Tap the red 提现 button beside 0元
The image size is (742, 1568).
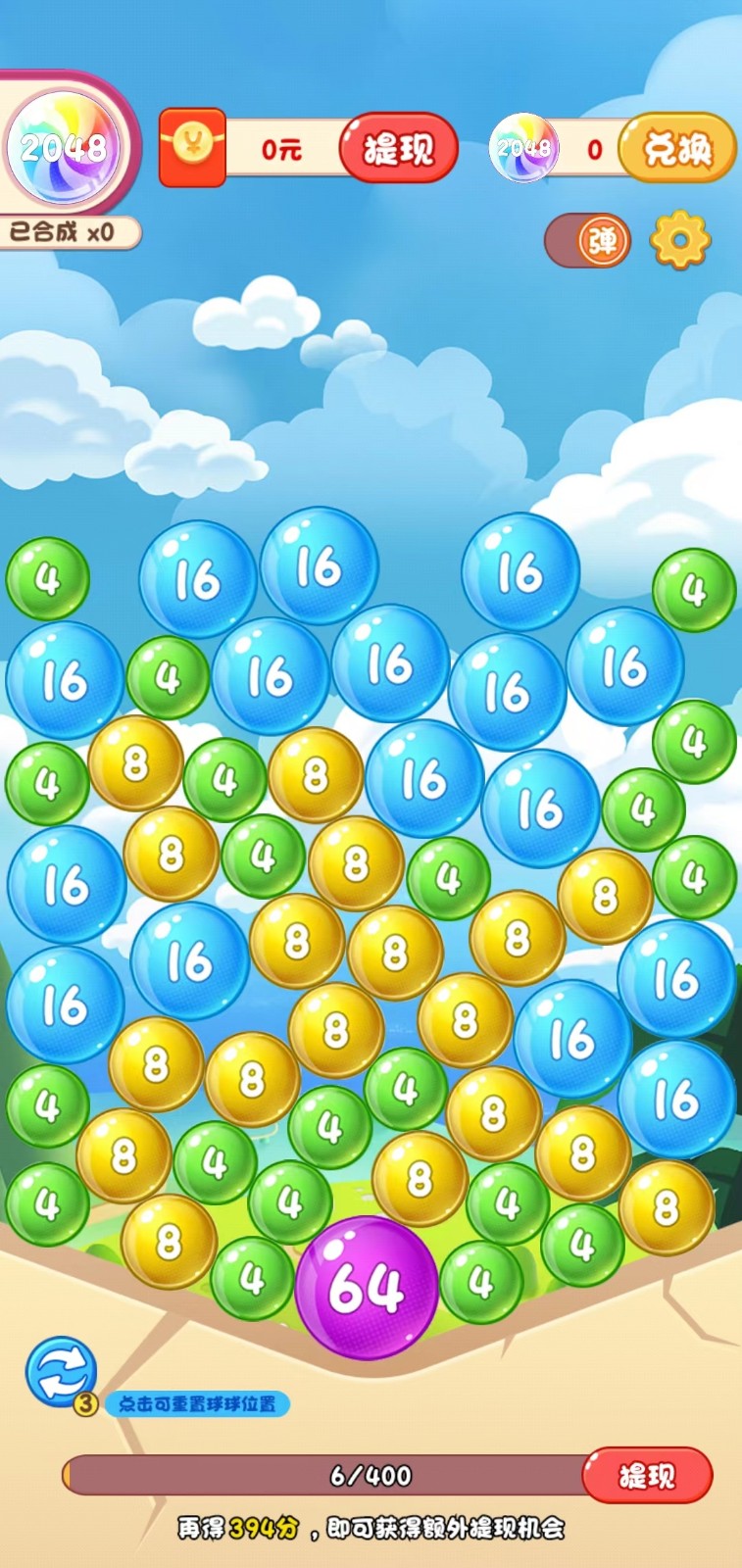point(398,149)
